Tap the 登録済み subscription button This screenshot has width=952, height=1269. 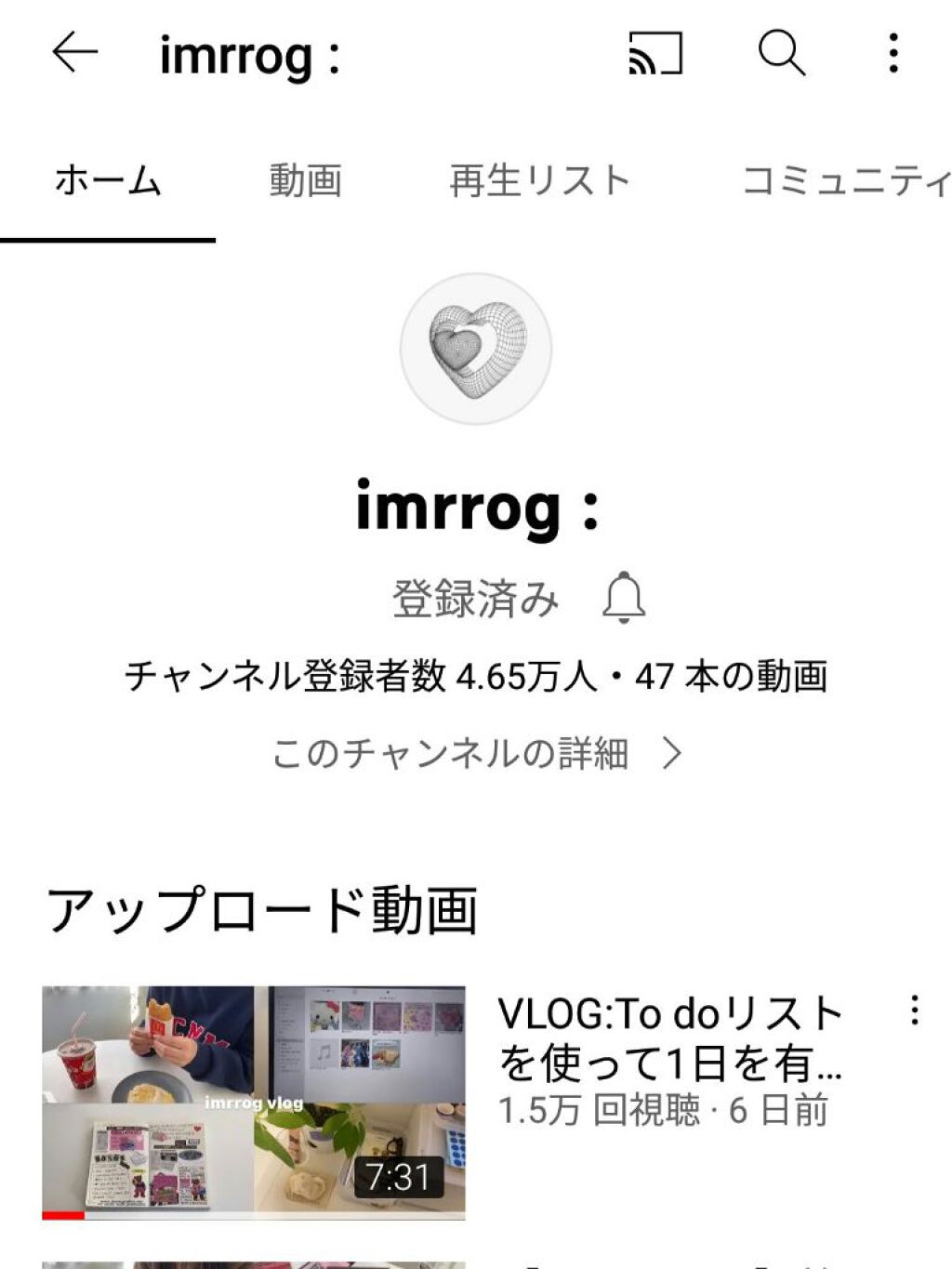pos(475,598)
